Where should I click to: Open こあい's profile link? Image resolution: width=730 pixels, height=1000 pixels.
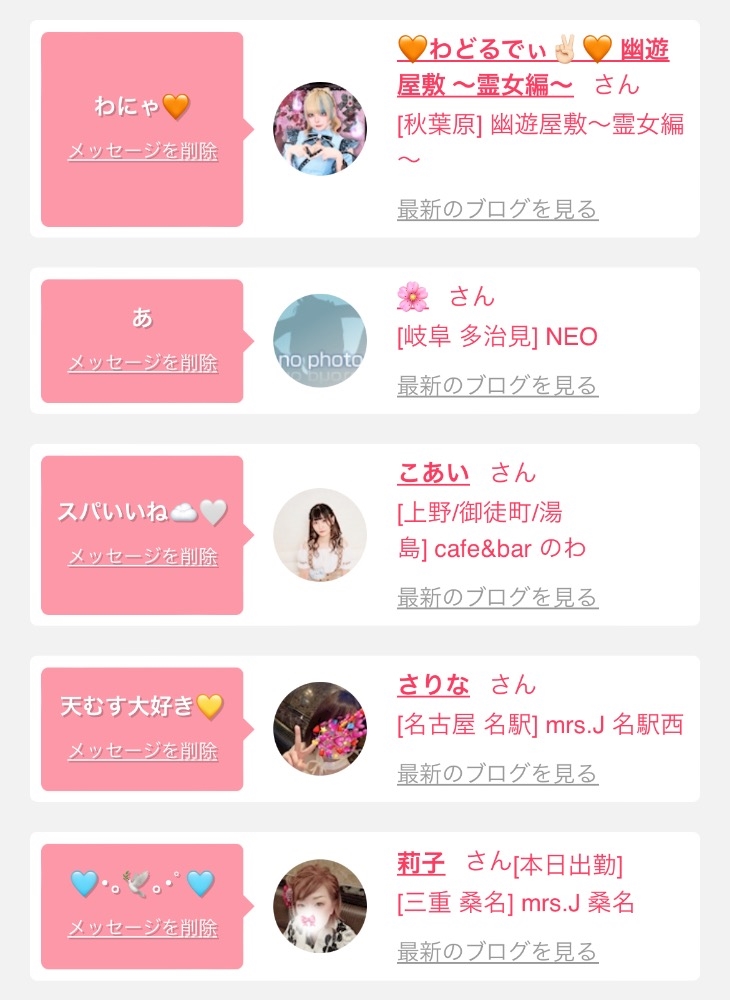pos(433,473)
